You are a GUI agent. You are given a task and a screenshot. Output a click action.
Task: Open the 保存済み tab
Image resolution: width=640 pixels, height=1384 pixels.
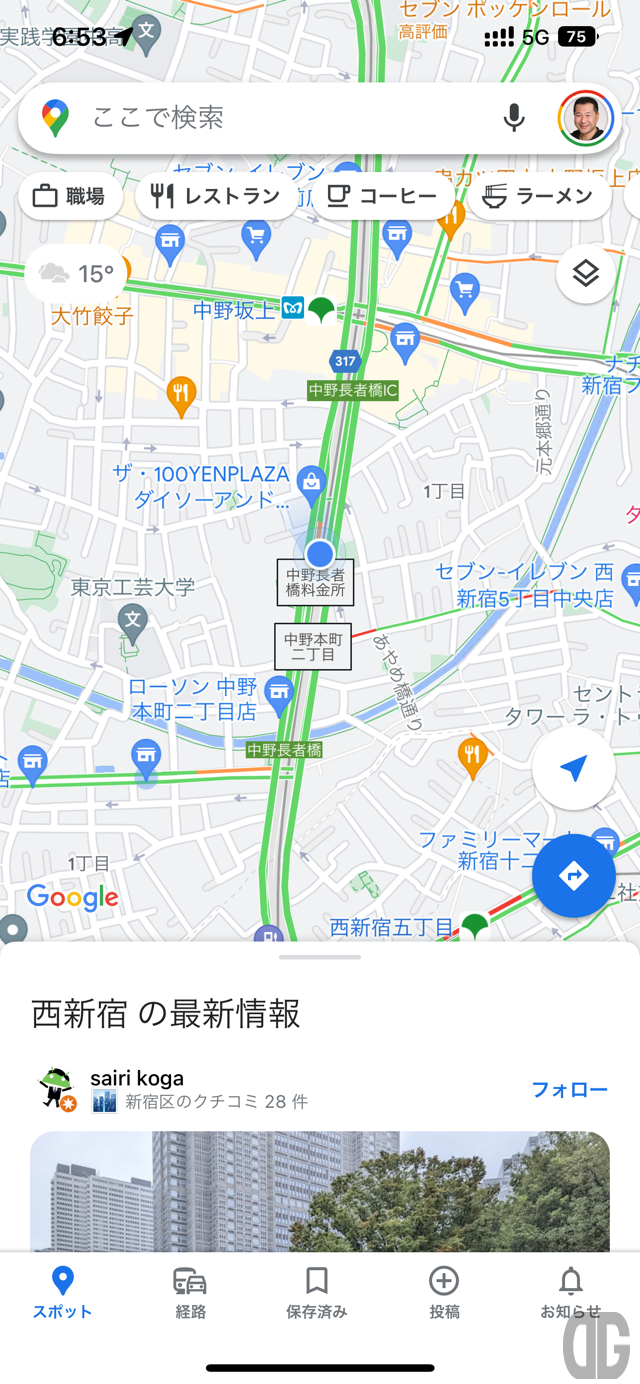[317, 1292]
